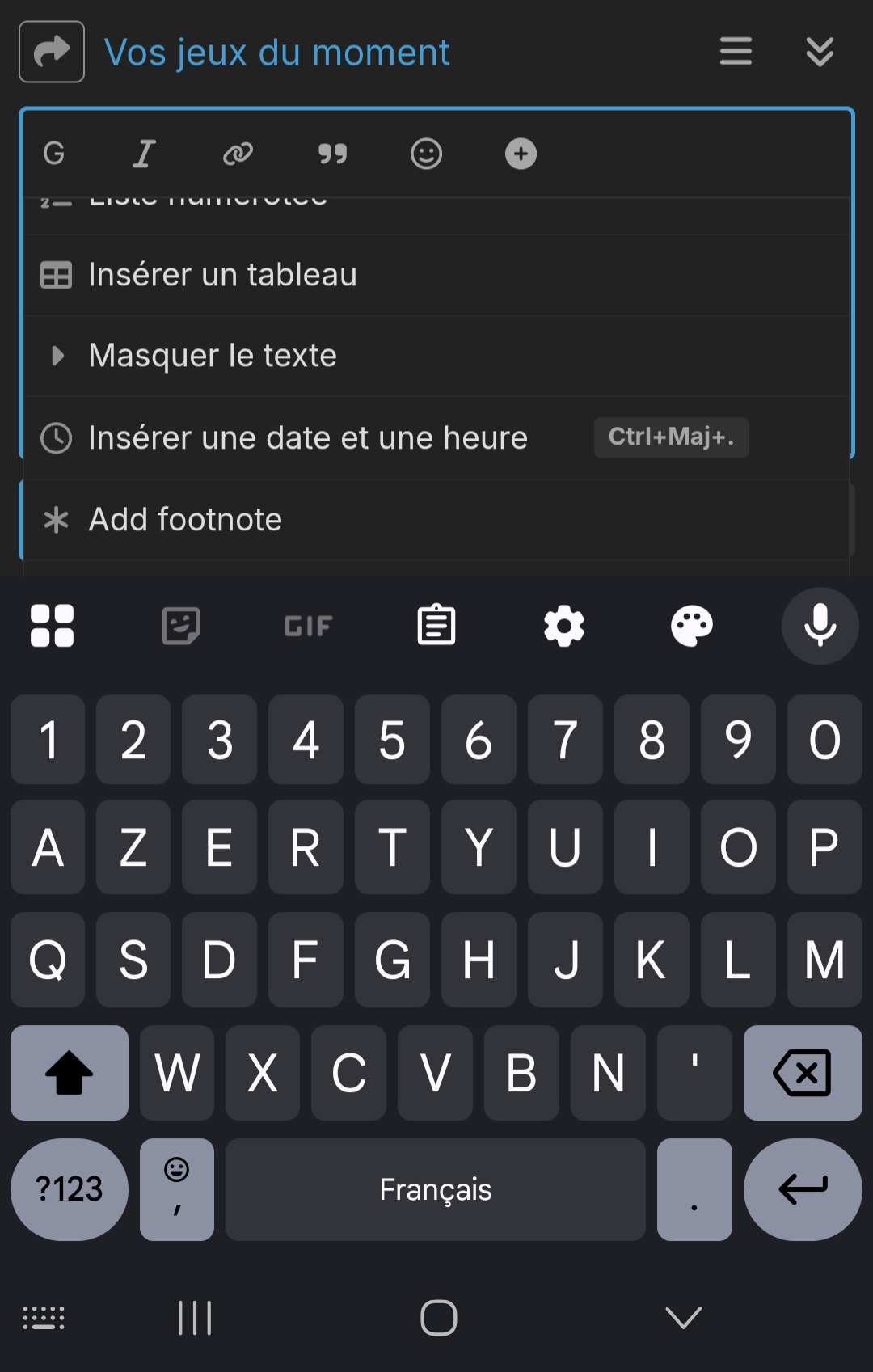873x1372 pixels.
Task: Choose 'Masquer le texte'
Action: (212, 356)
